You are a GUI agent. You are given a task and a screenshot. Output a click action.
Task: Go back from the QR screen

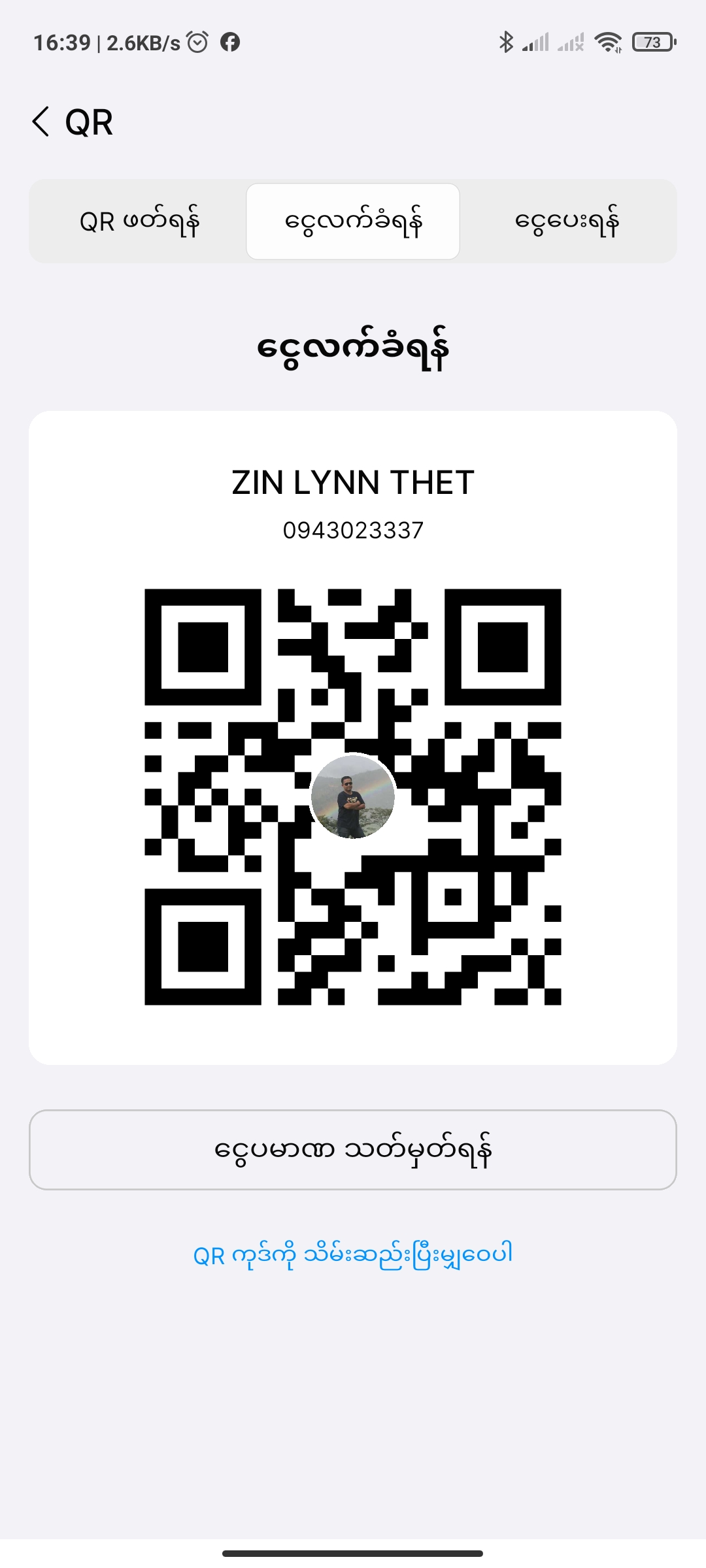click(x=41, y=122)
